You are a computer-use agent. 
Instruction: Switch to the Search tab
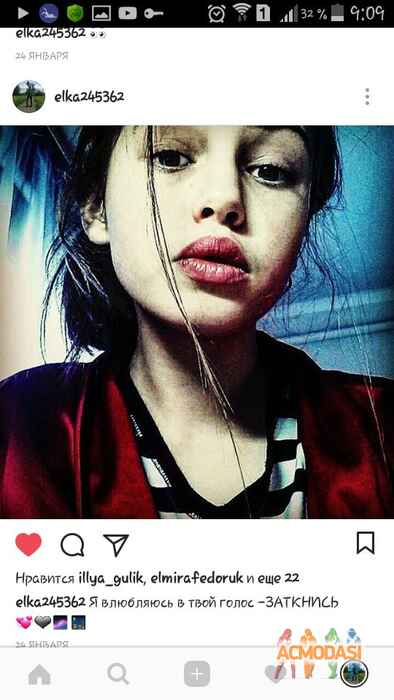pos(118,674)
